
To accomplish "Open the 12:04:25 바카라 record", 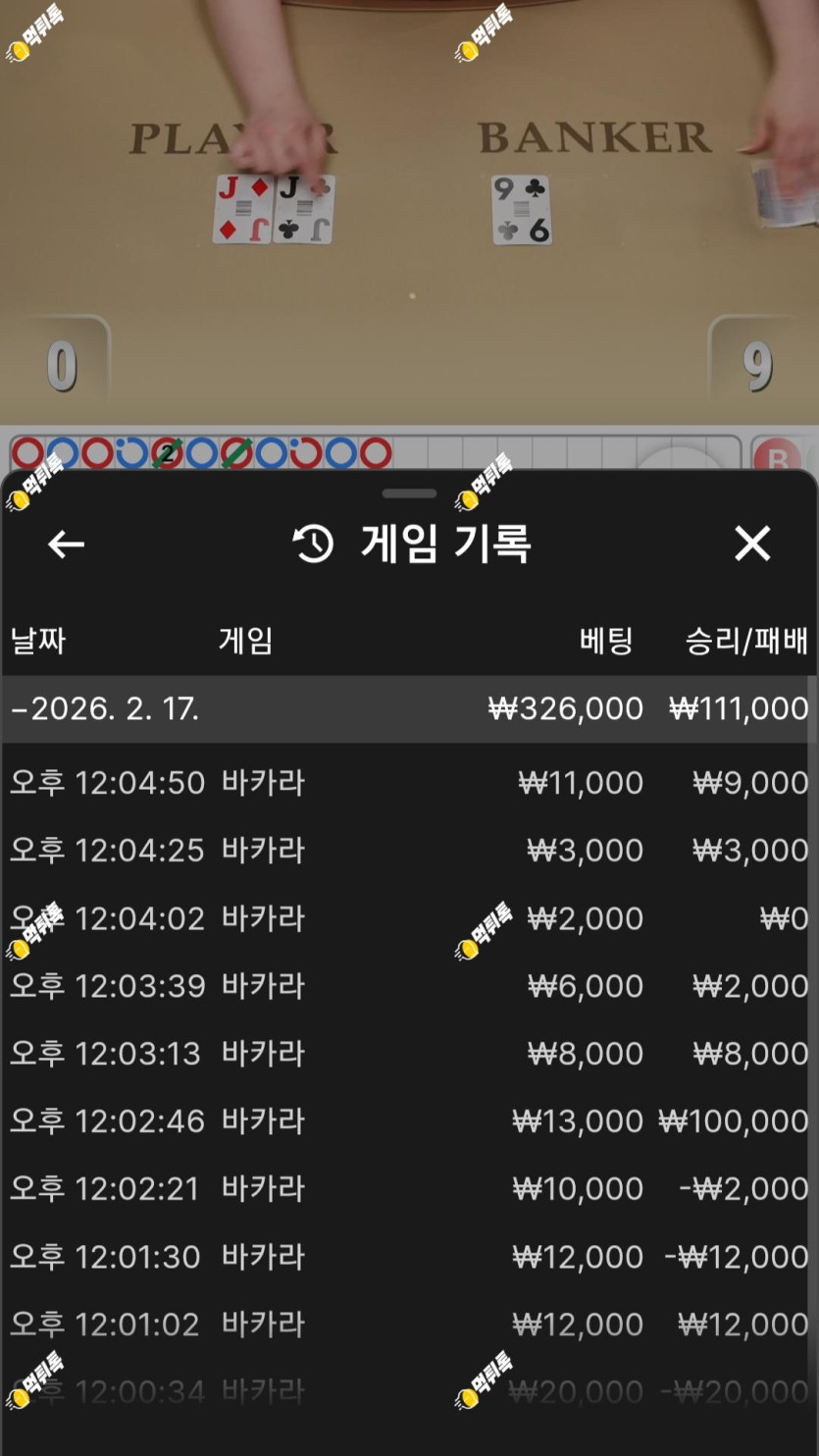I will coord(409,850).
